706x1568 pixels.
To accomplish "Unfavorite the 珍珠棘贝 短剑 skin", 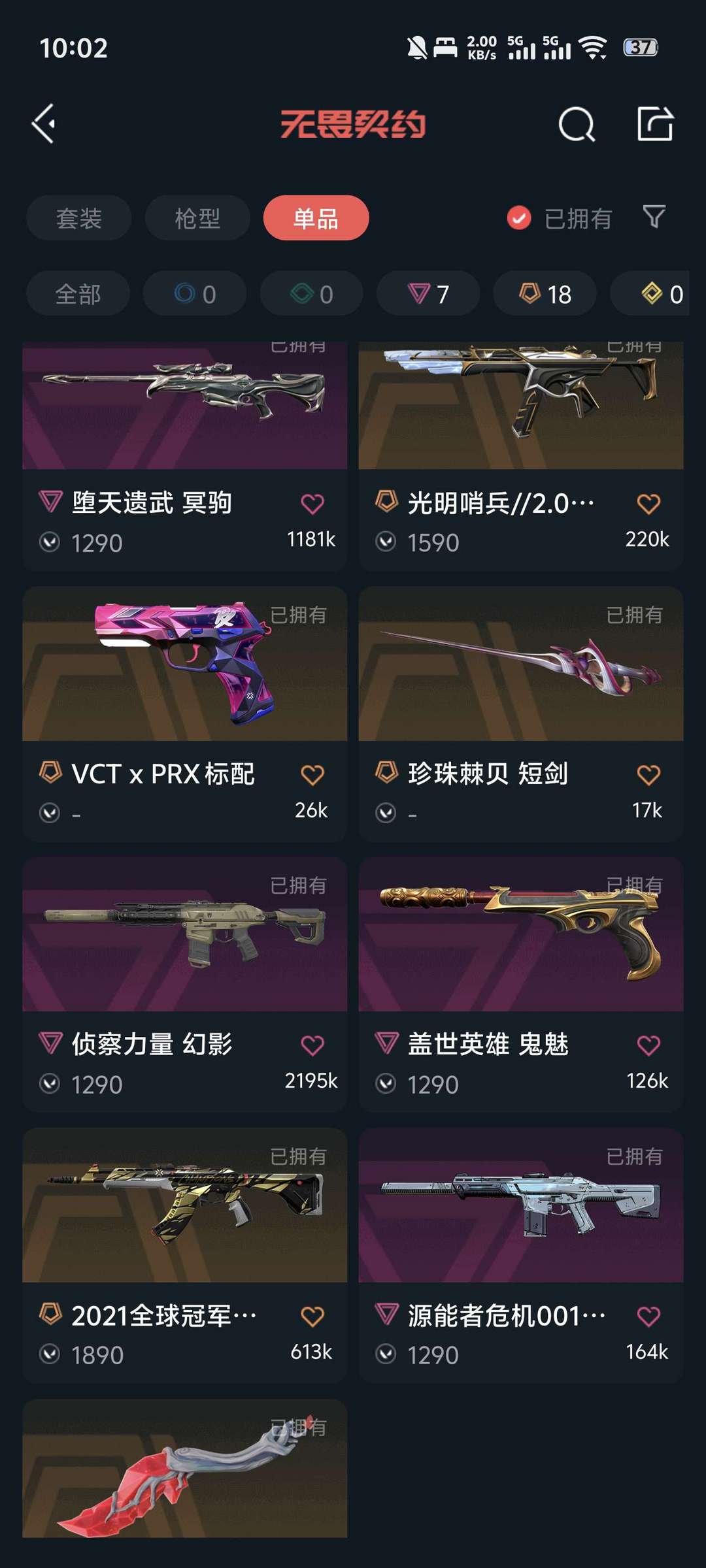I will (x=649, y=773).
